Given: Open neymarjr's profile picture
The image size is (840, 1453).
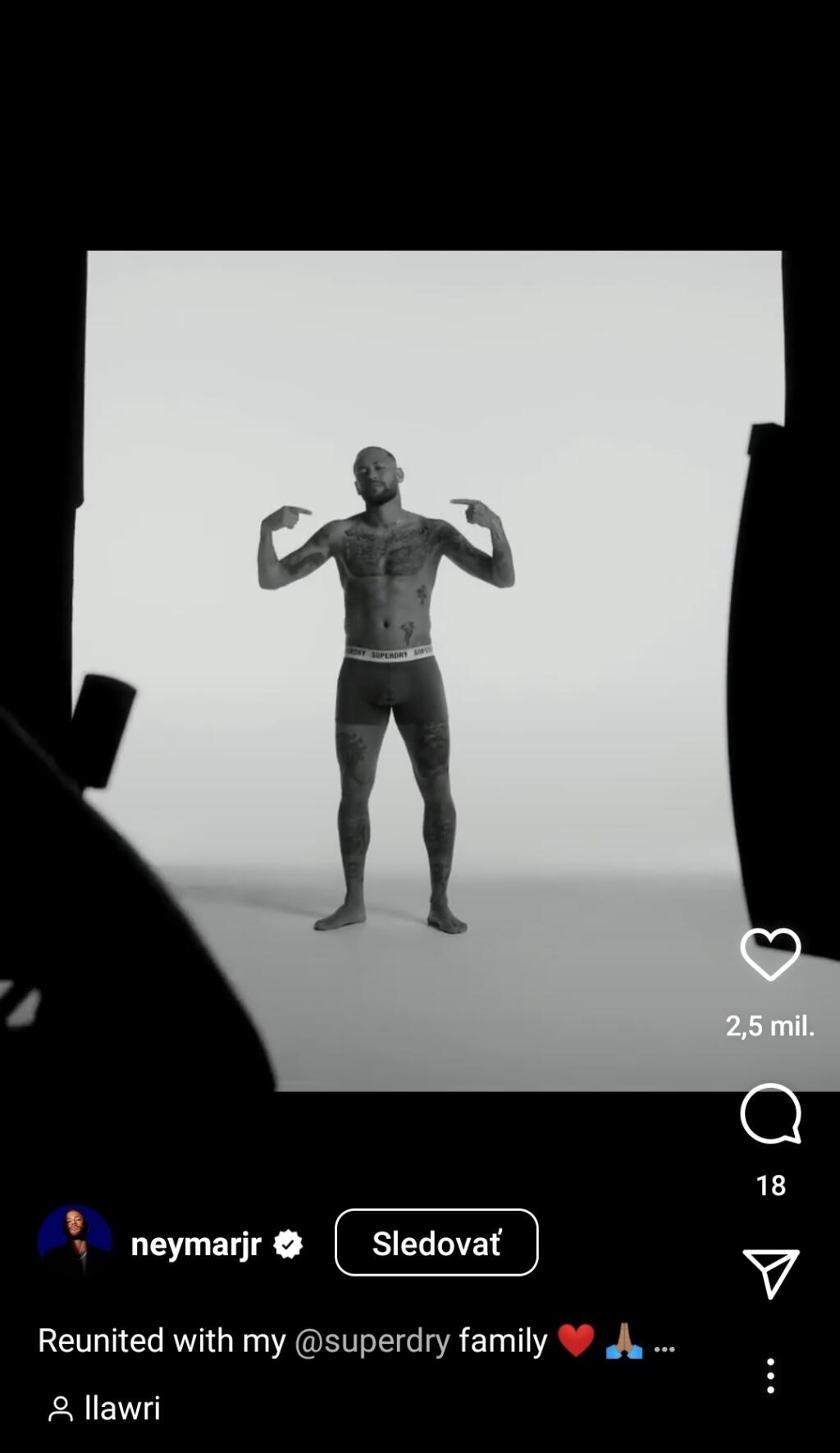Looking at the screenshot, I should coord(75,1242).
